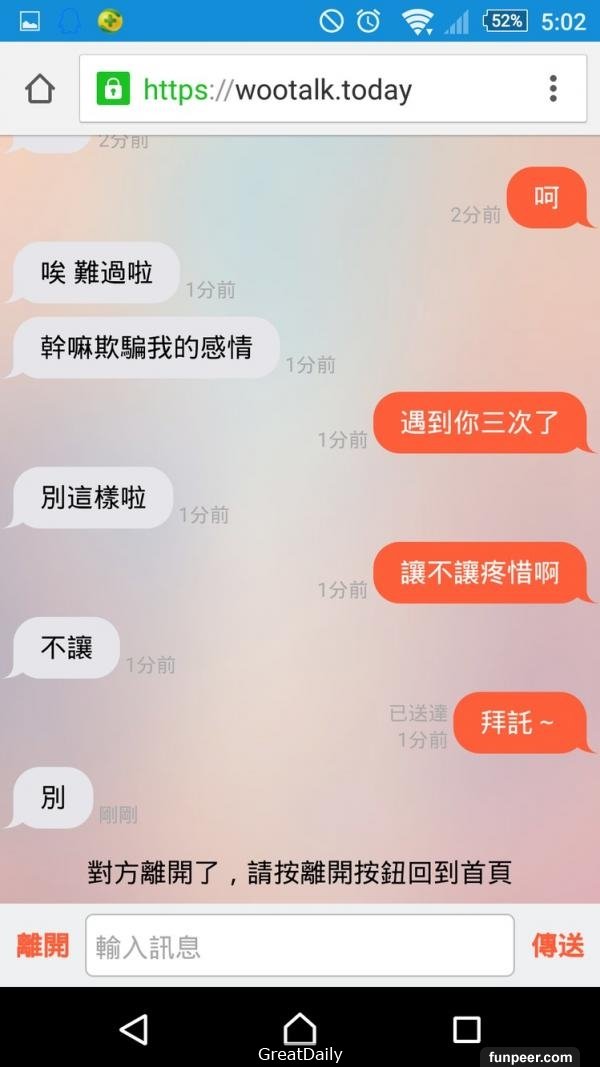Focus the 輸入訊息 message field
Image resolution: width=600 pixels, height=1067 pixels.
tap(300, 945)
